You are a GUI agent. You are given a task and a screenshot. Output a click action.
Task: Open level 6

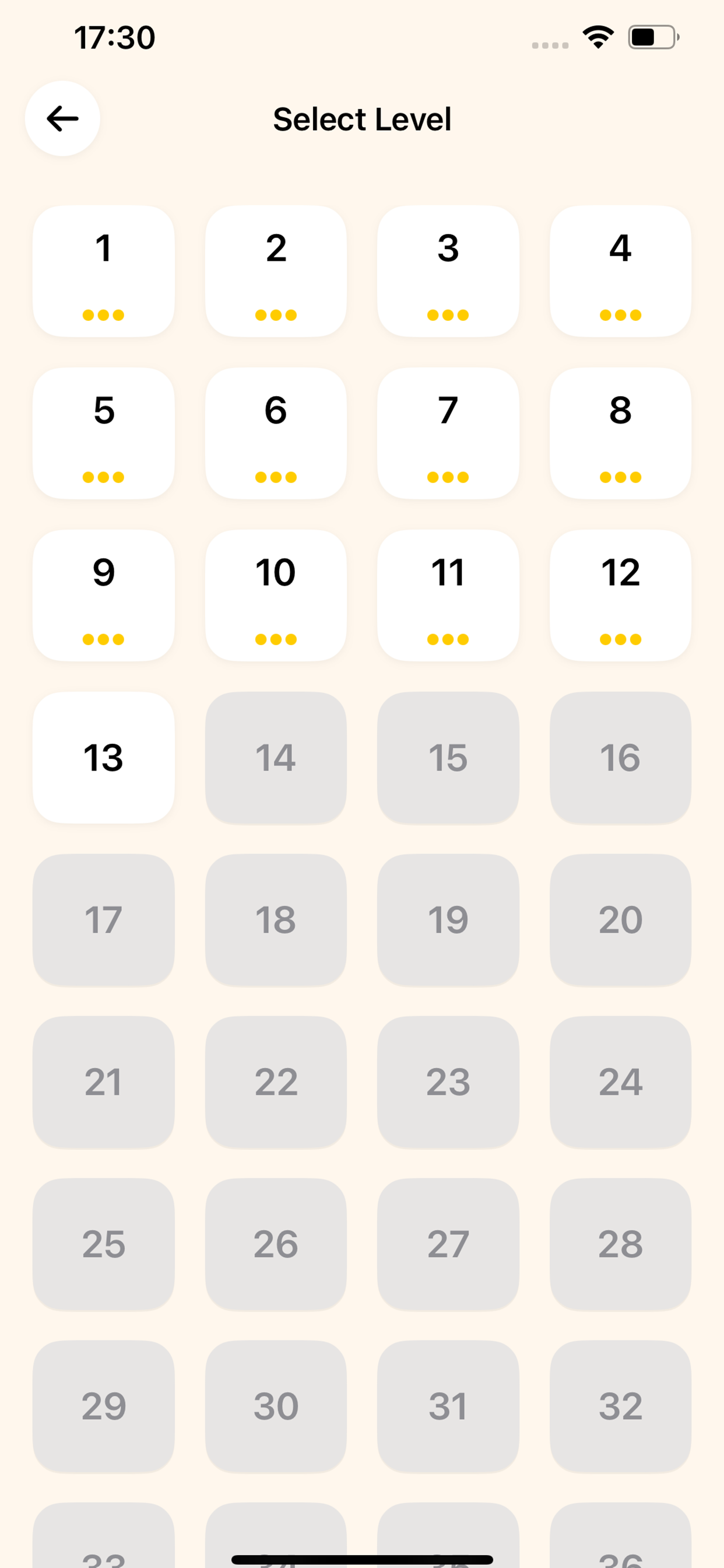coord(276,433)
